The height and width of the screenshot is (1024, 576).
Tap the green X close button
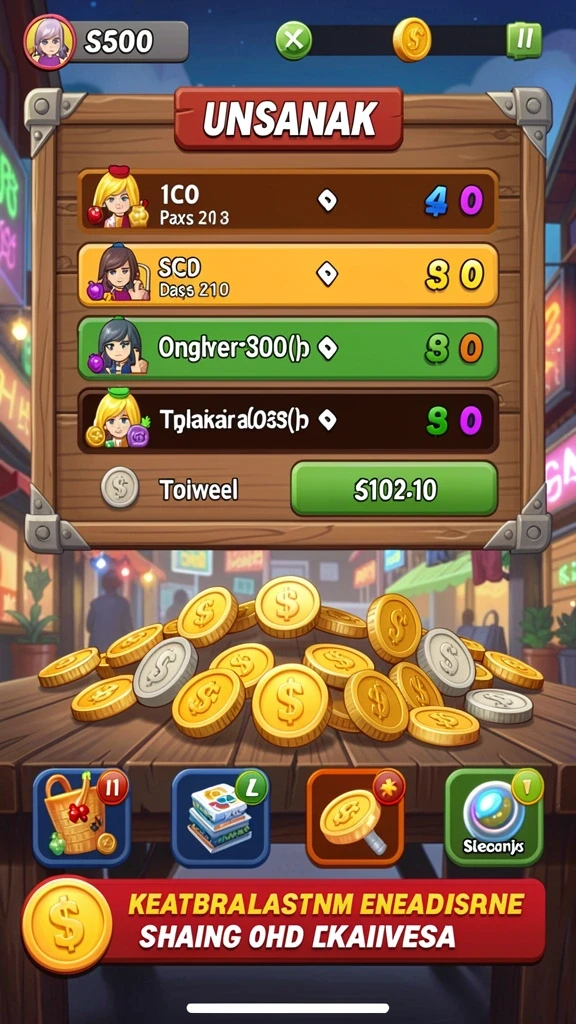[293, 39]
